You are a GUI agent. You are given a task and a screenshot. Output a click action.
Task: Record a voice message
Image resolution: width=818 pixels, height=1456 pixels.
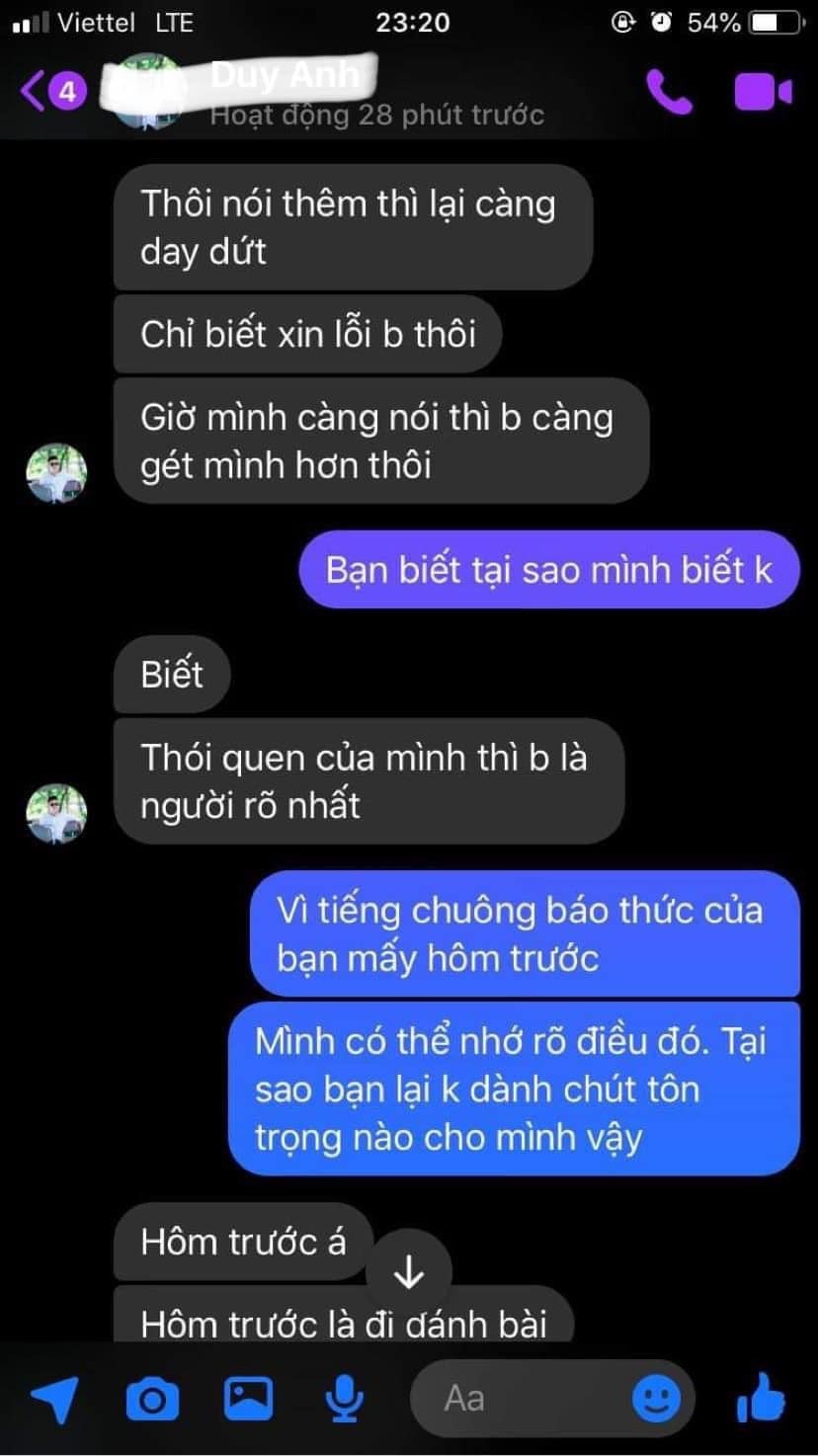(x=344, y=1398)
